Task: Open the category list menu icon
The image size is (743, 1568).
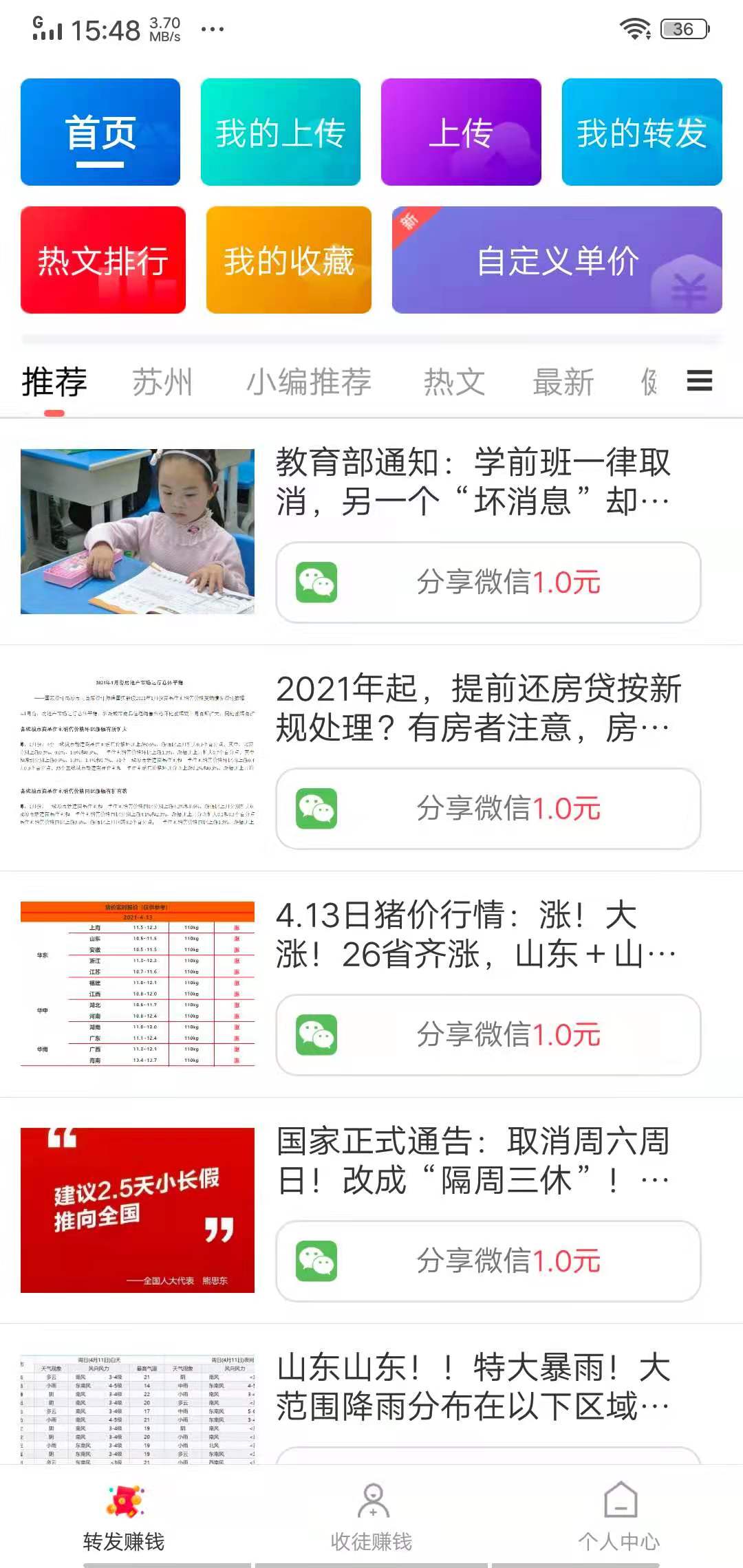Action: pyautogui.click(x=699, y=380)
